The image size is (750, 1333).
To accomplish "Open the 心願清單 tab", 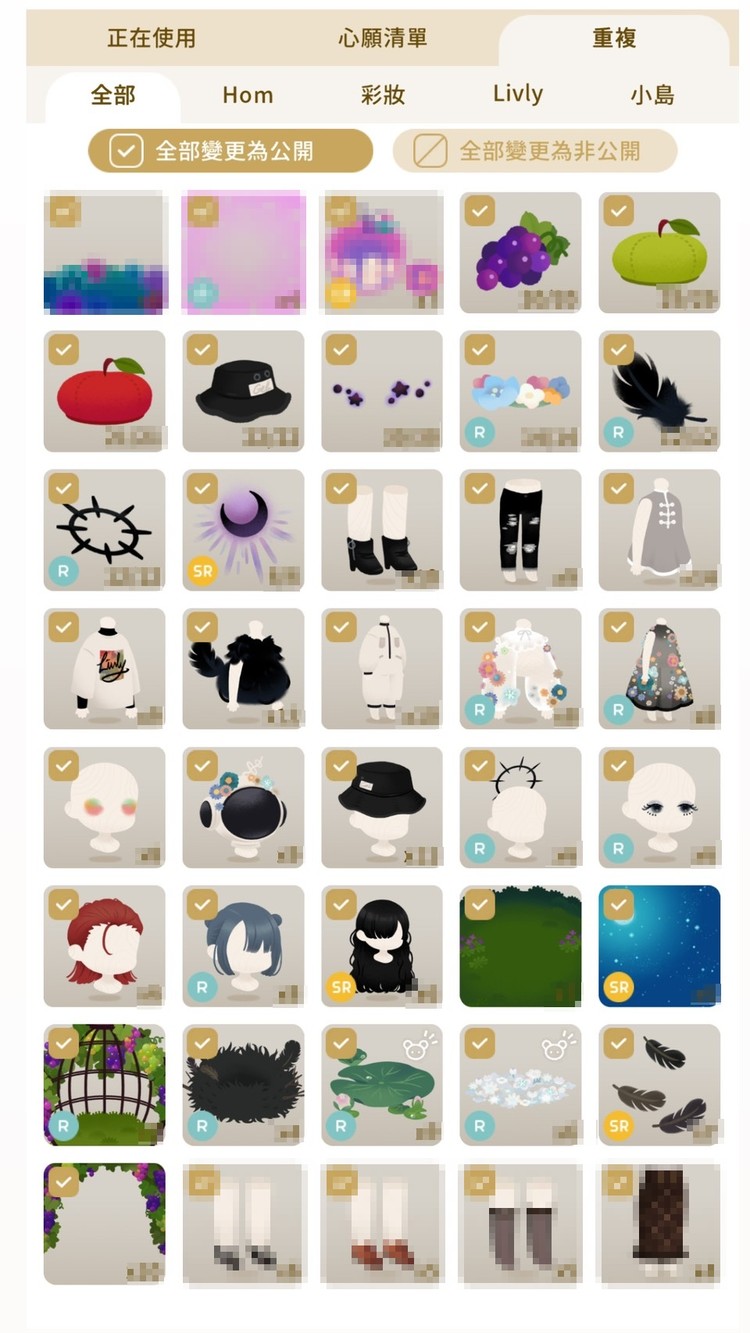I will (382, 39).
